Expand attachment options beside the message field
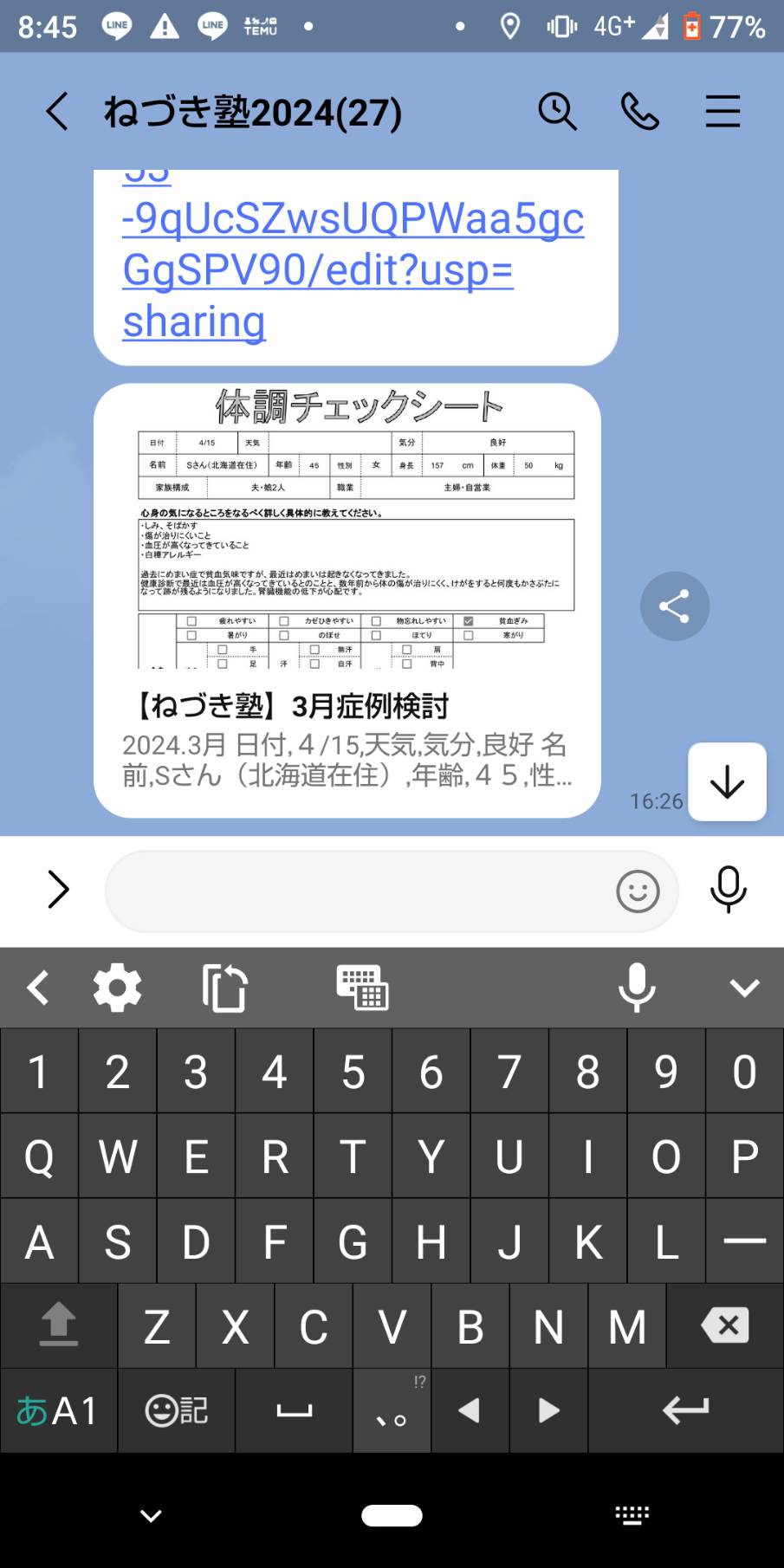This screenshot has height=1568, width=784. click(x=57, y=890)
